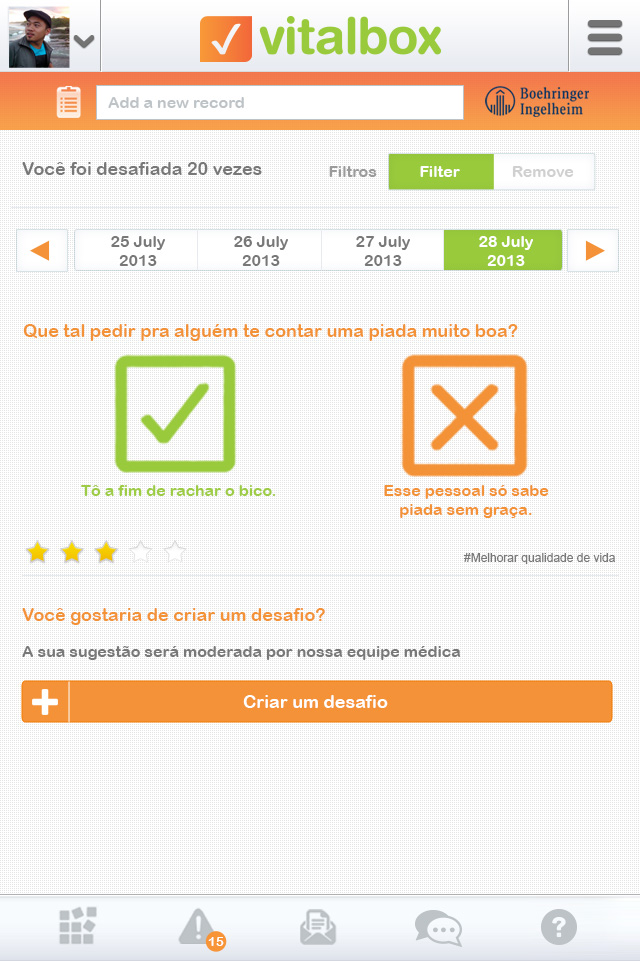Apply the green Filter button
640x961 pixels.
point(440,171)
